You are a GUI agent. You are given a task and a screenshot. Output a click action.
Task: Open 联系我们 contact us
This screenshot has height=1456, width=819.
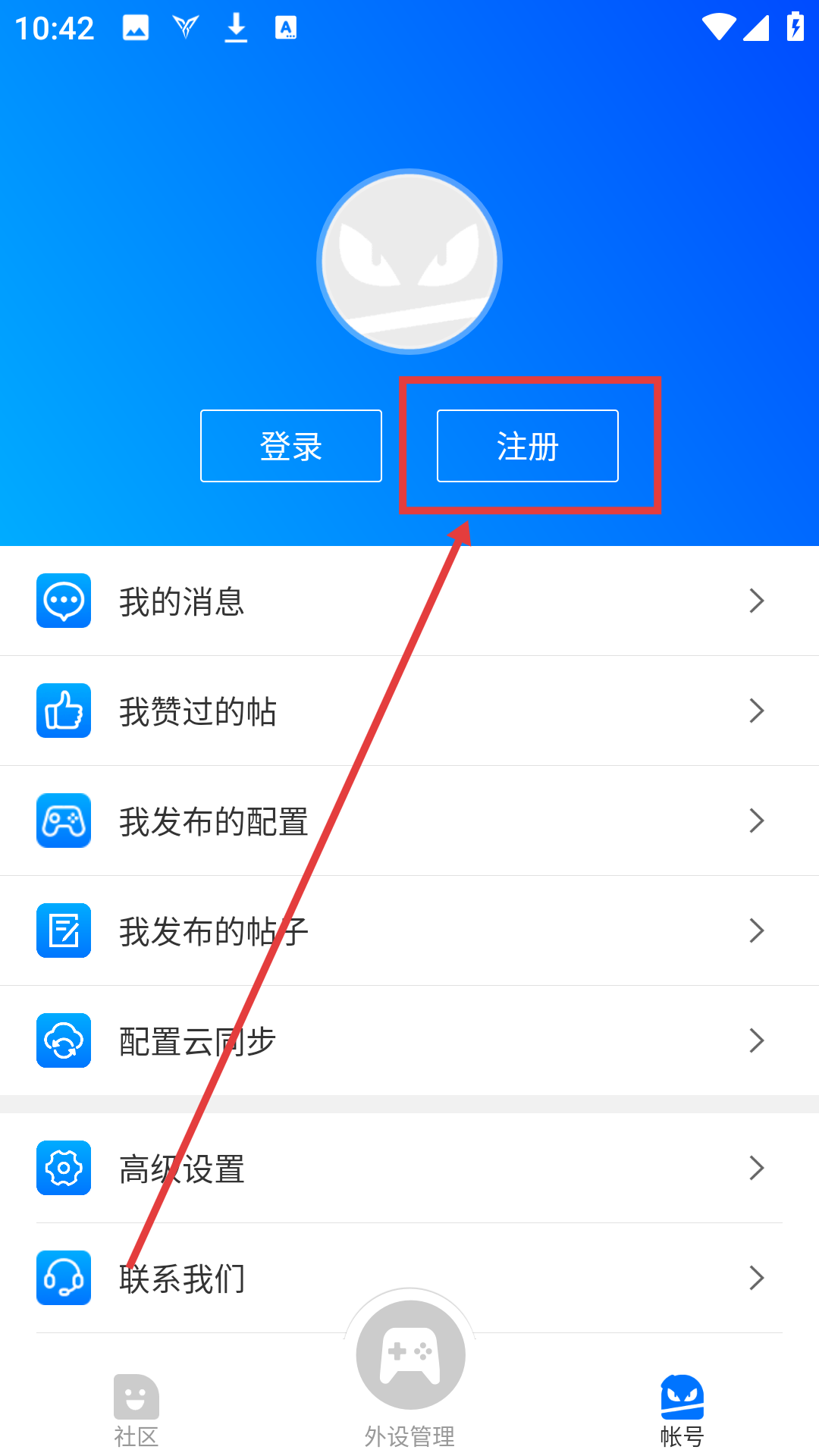click(x=409, y=1278)
